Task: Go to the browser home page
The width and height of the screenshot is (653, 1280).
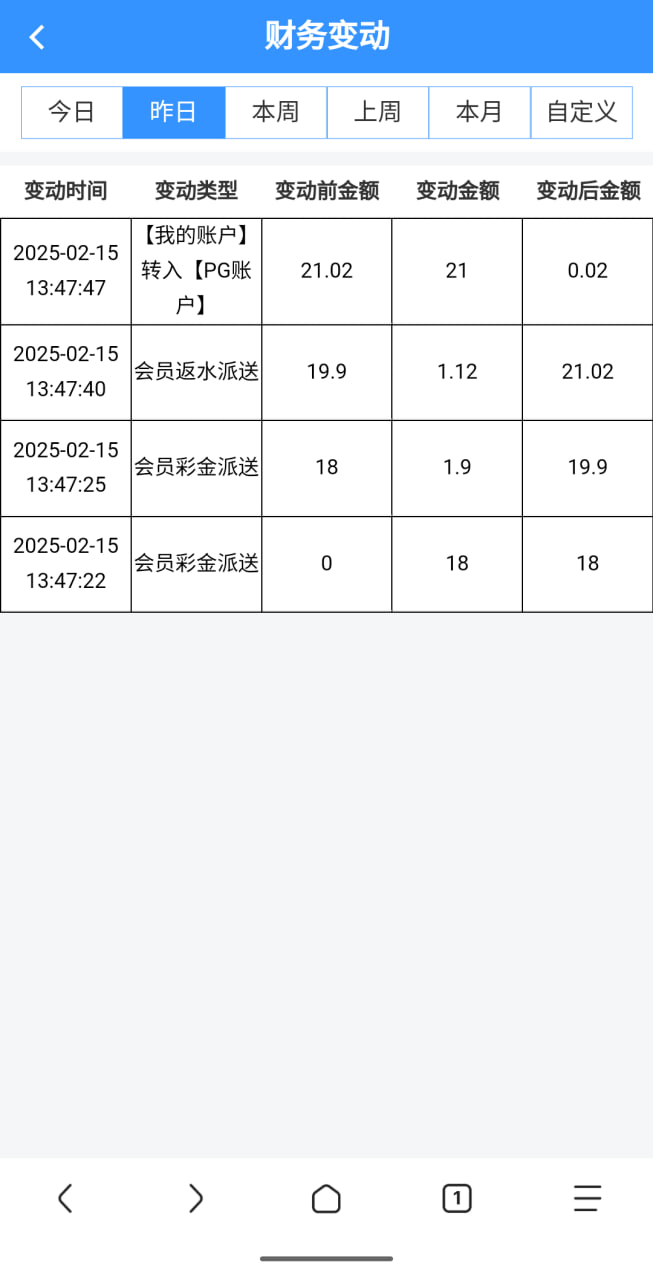Action: [326, 1198]
